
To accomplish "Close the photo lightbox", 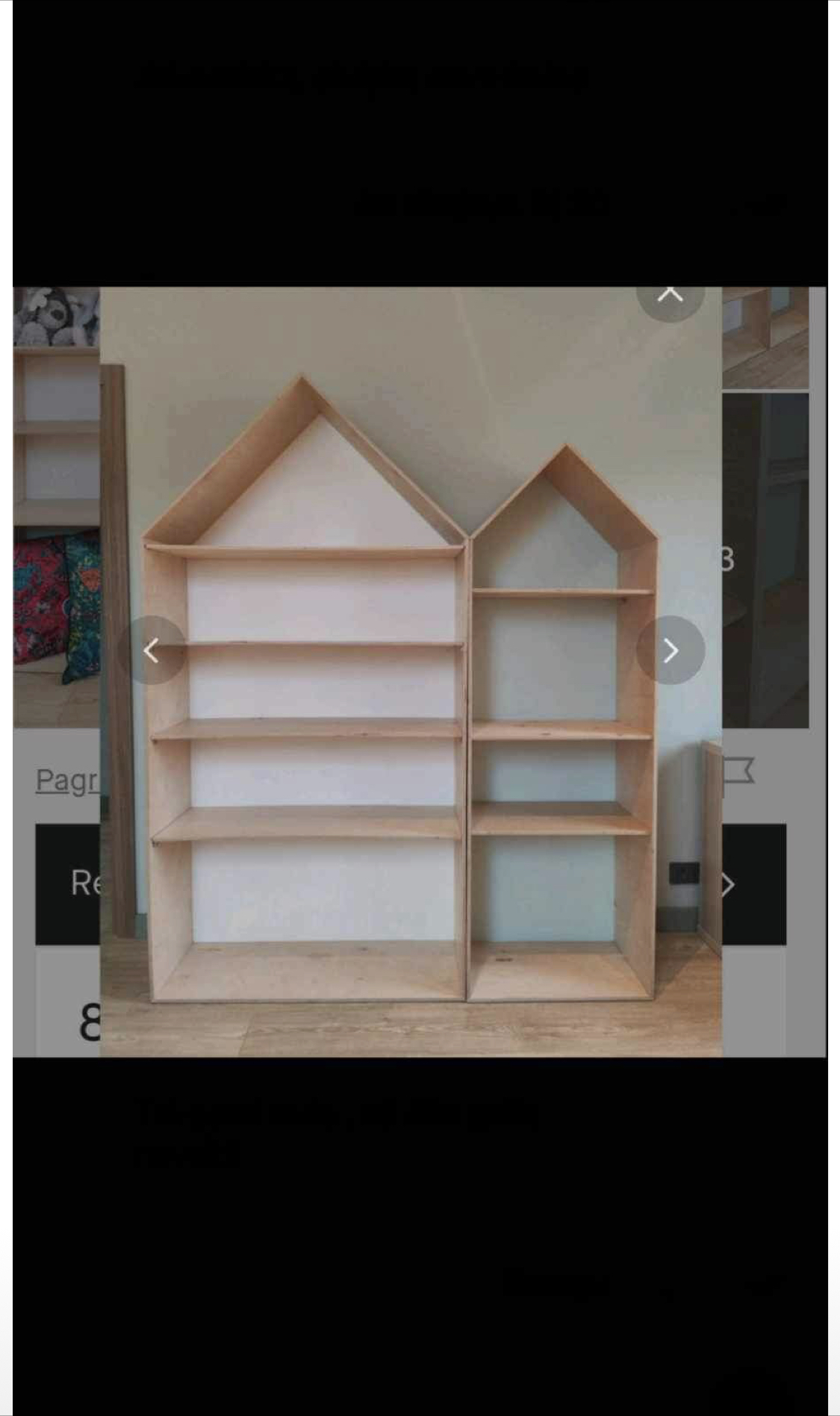I will (670, 296).
